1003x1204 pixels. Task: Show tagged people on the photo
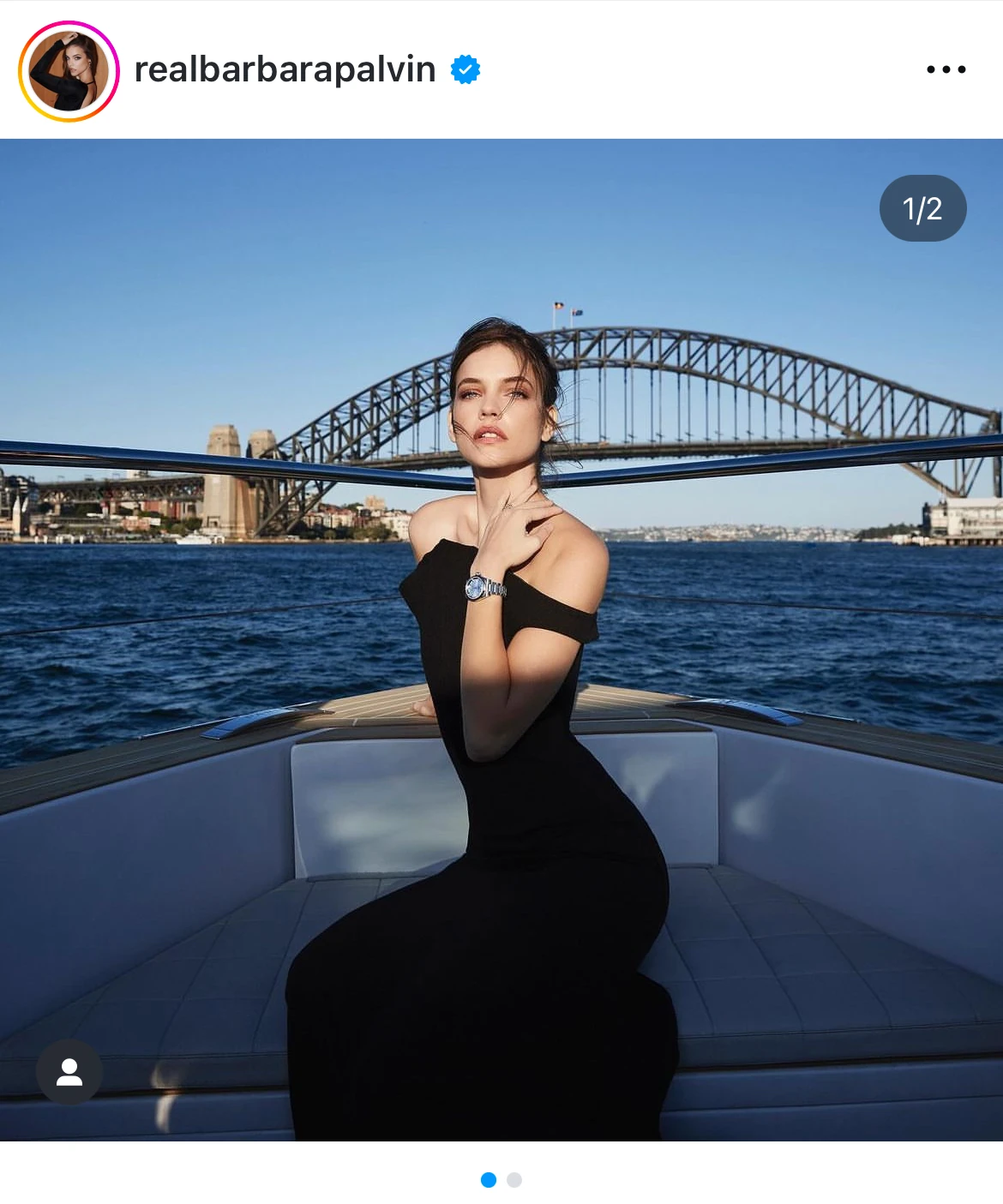click(69, 1072)
